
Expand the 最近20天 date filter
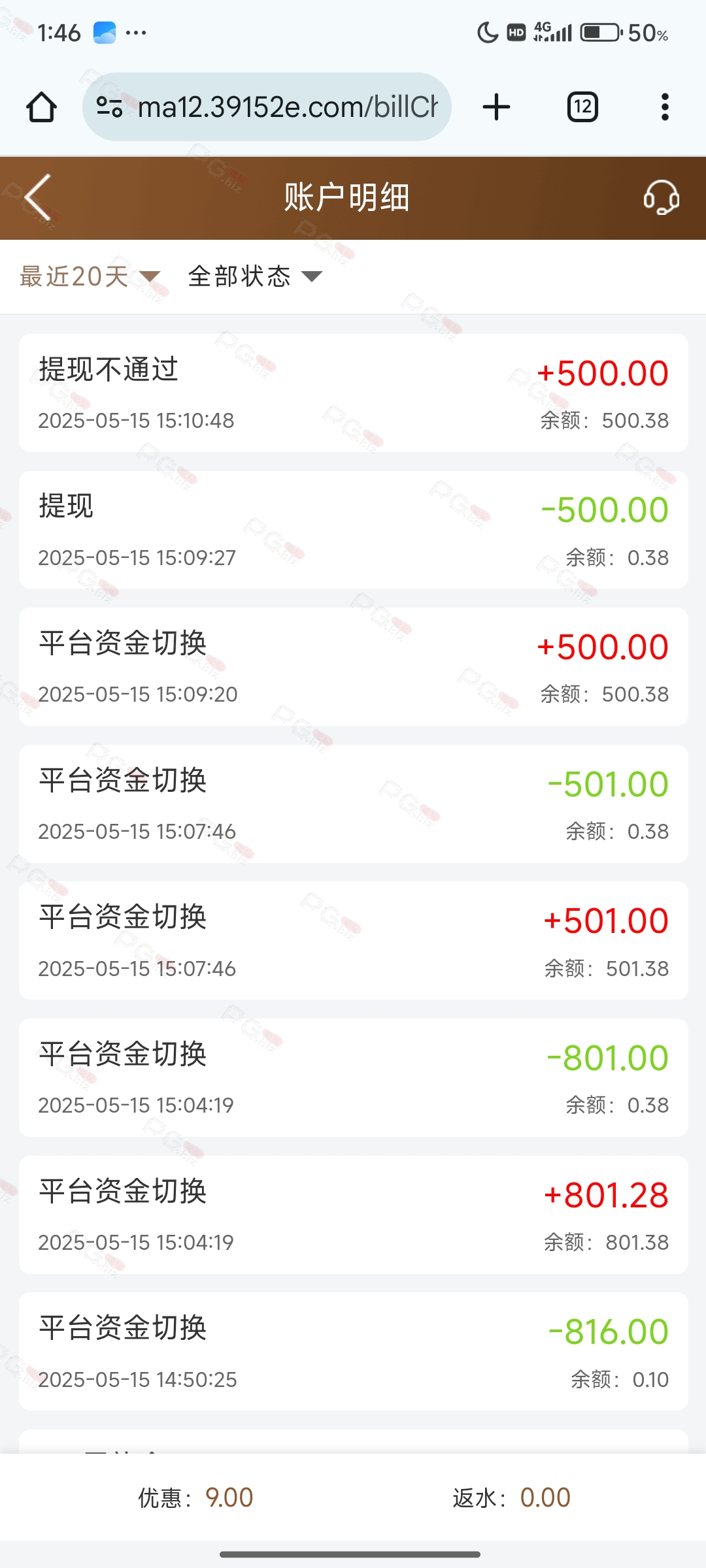coord(90,276)
